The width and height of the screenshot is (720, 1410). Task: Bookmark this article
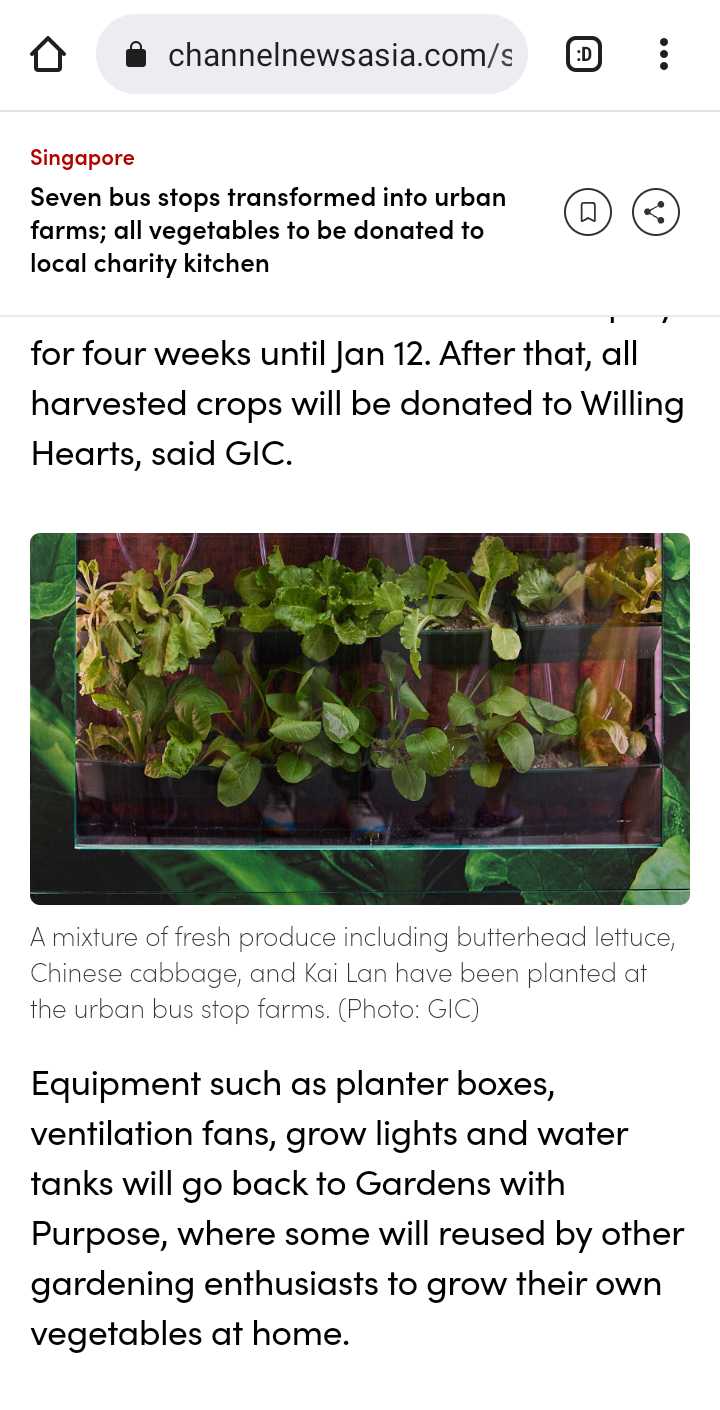coord(588,212)
